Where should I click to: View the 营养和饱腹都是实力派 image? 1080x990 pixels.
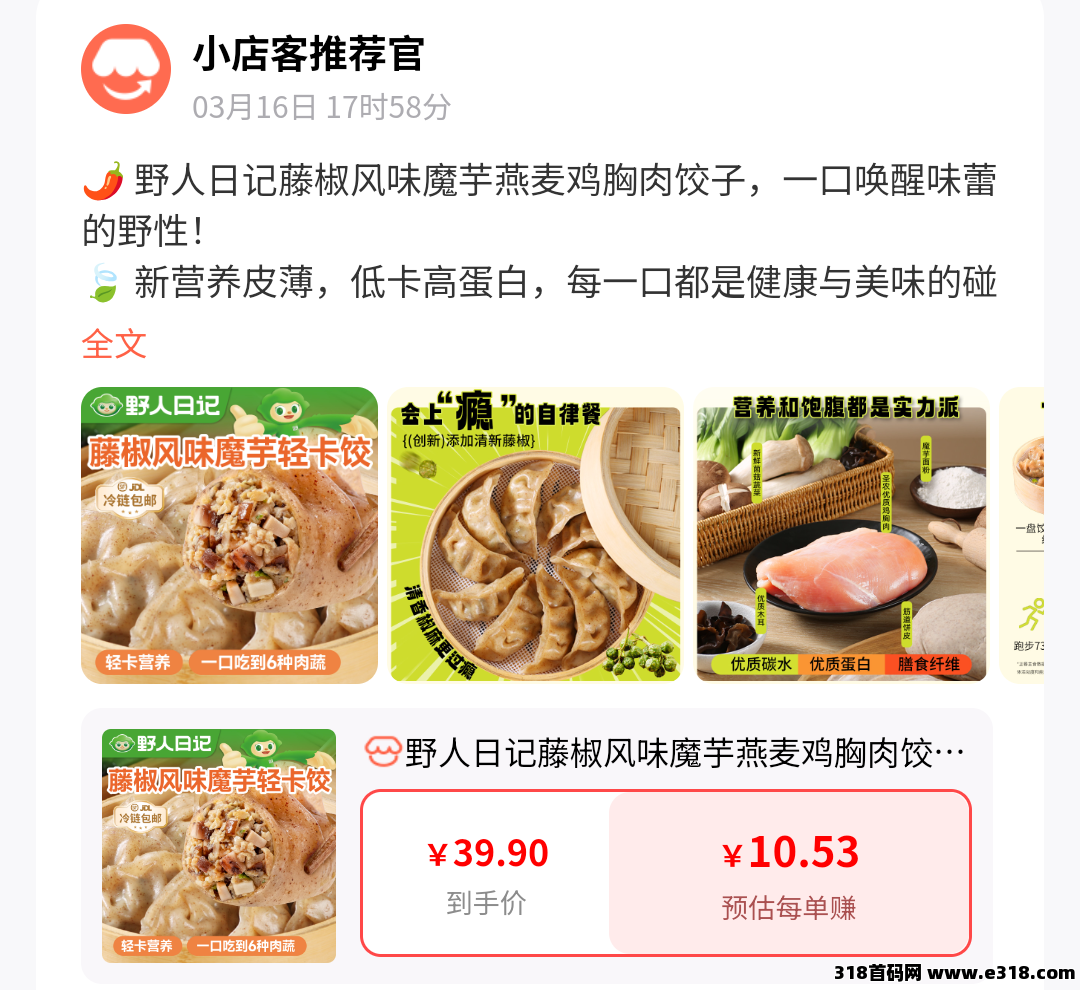point(841,535)
